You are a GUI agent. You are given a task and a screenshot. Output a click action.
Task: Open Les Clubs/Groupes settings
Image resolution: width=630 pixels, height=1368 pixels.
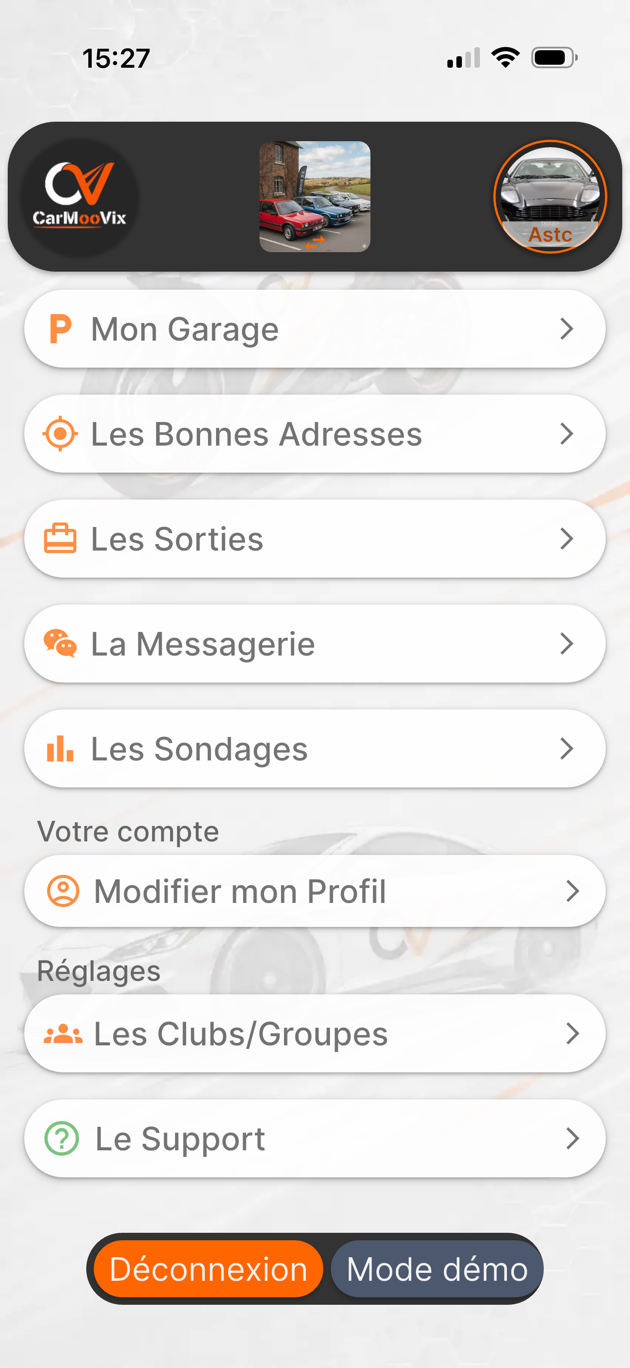coord(315,1034)
